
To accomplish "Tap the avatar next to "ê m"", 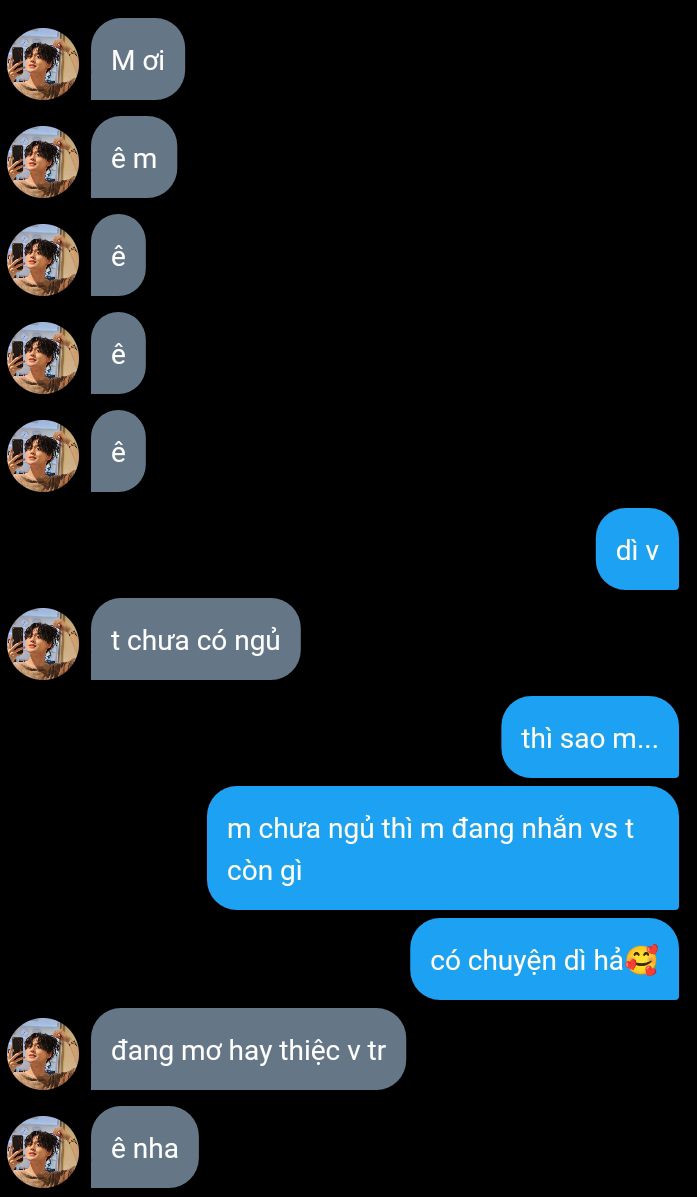I will pos(43,161).
